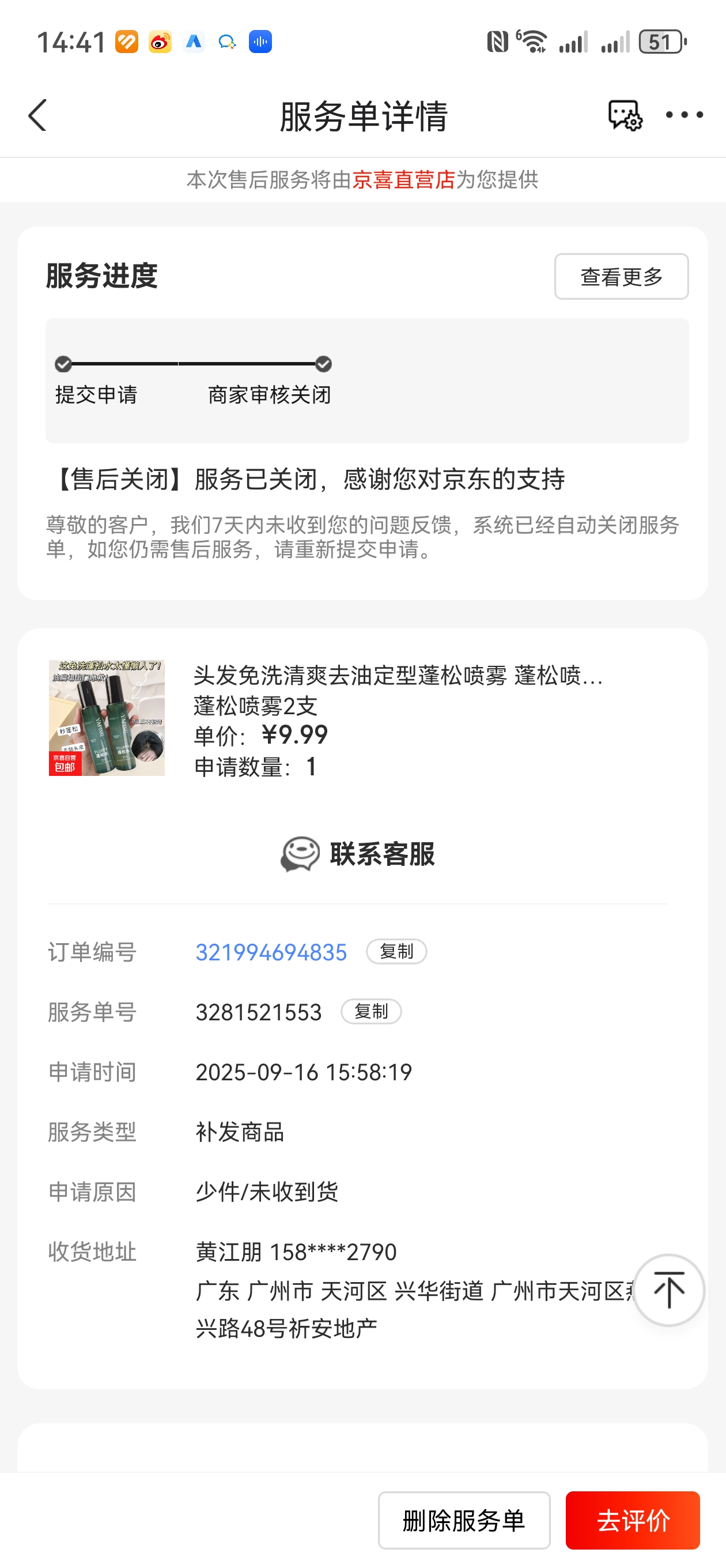This screenshot has width=726, height=1568.
Task: Jump back to top of page
Action: pyautogui.click(x=669, y=1290)
